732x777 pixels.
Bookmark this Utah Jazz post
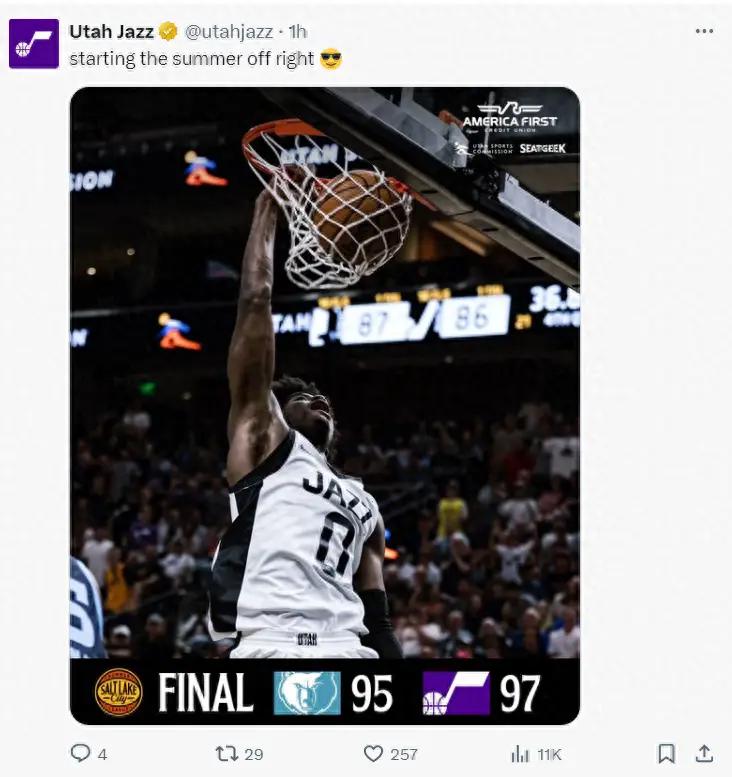pos(667,753)
